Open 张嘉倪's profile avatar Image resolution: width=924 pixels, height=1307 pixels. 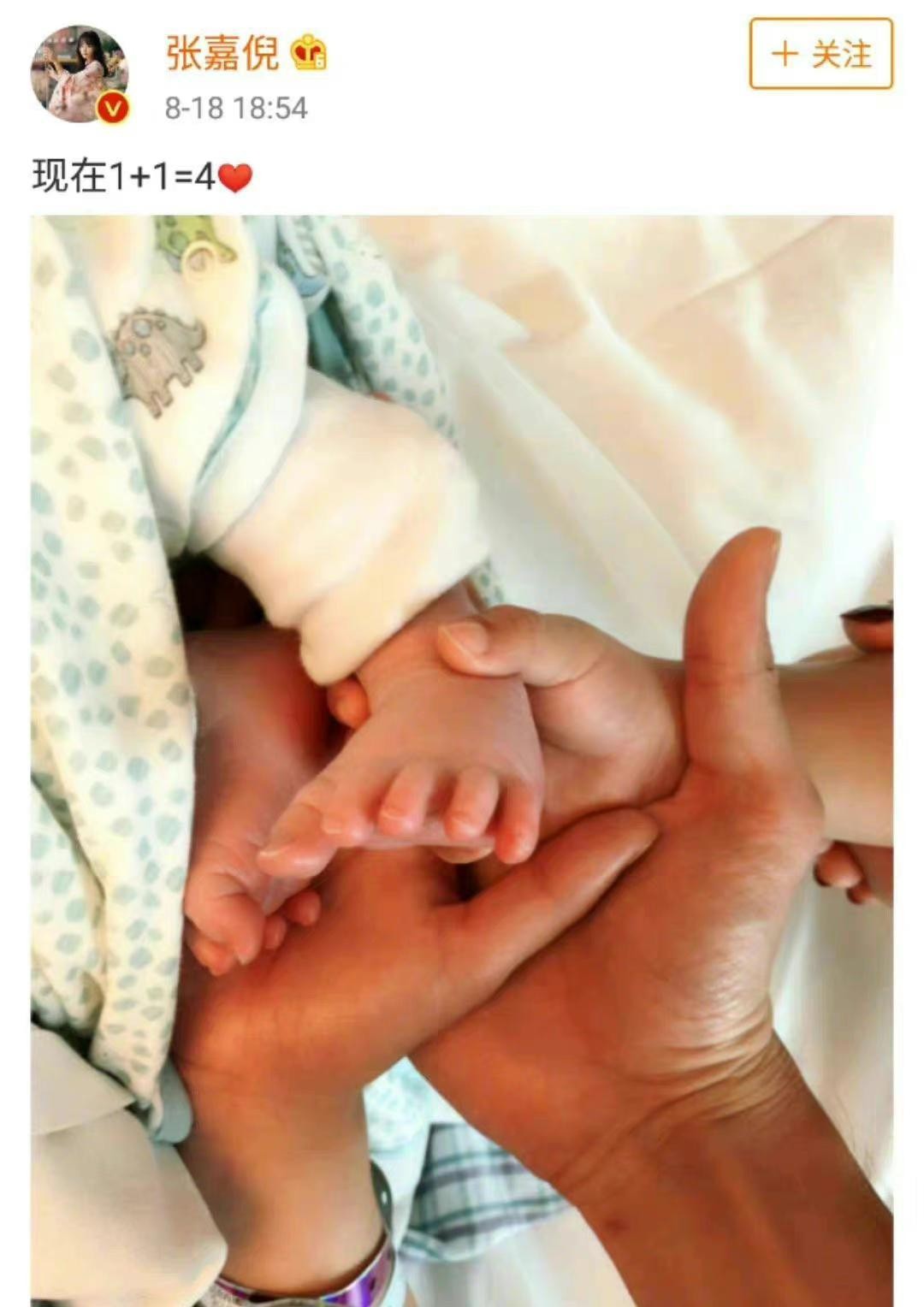click(79, 74)
